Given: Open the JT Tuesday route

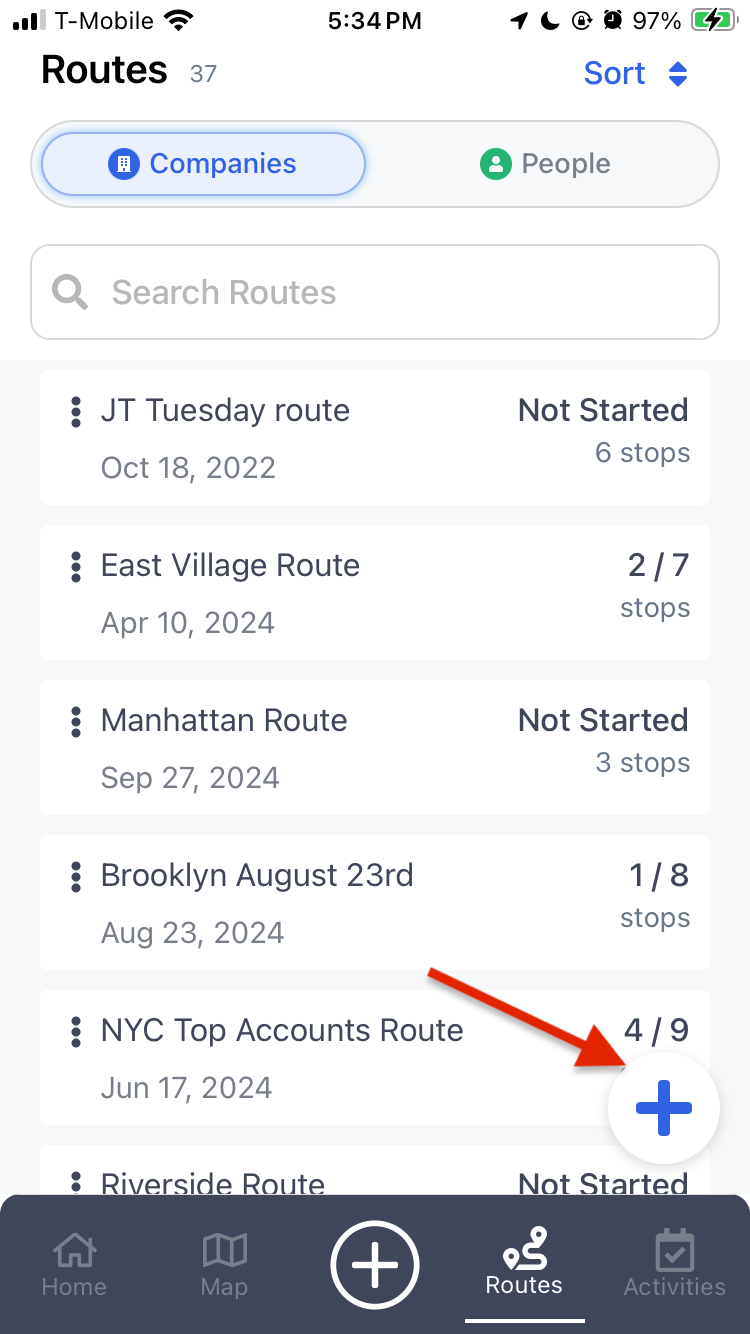Looking at the screenshot, I should click(375, 437).
